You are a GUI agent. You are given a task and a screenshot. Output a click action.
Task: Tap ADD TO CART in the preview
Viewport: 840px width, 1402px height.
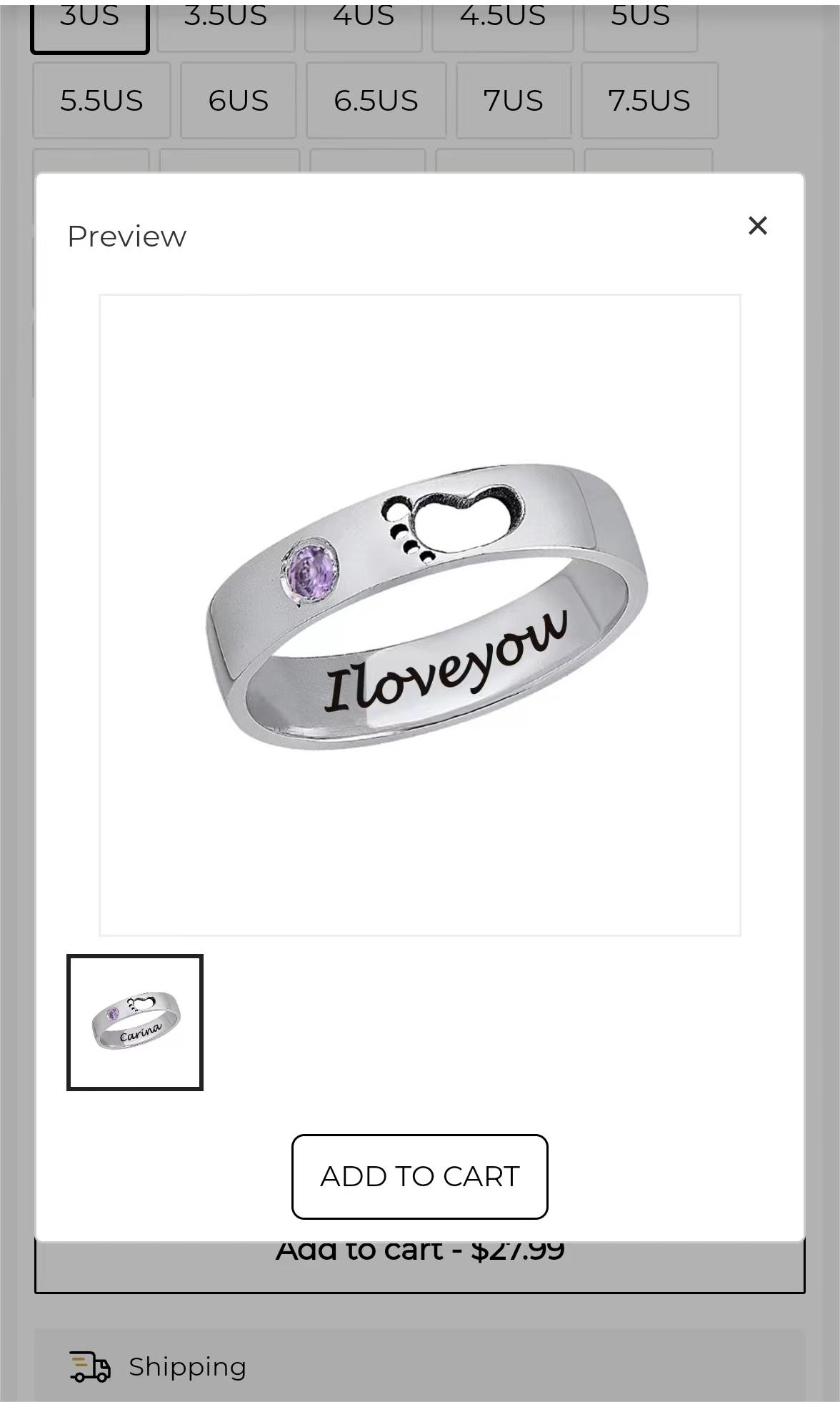tap(419, 1176)
